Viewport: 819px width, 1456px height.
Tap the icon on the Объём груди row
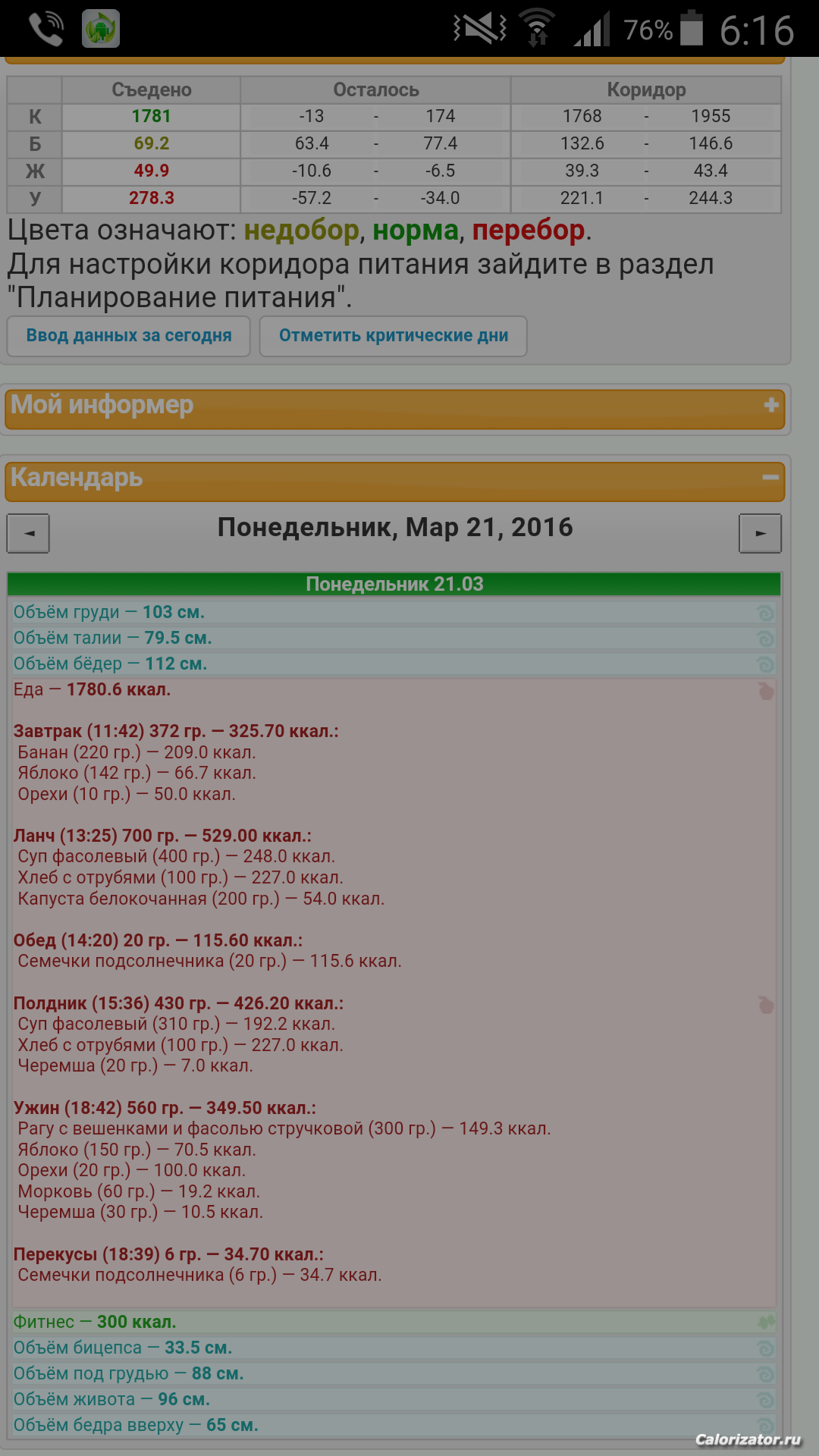[x=766, y=613]
